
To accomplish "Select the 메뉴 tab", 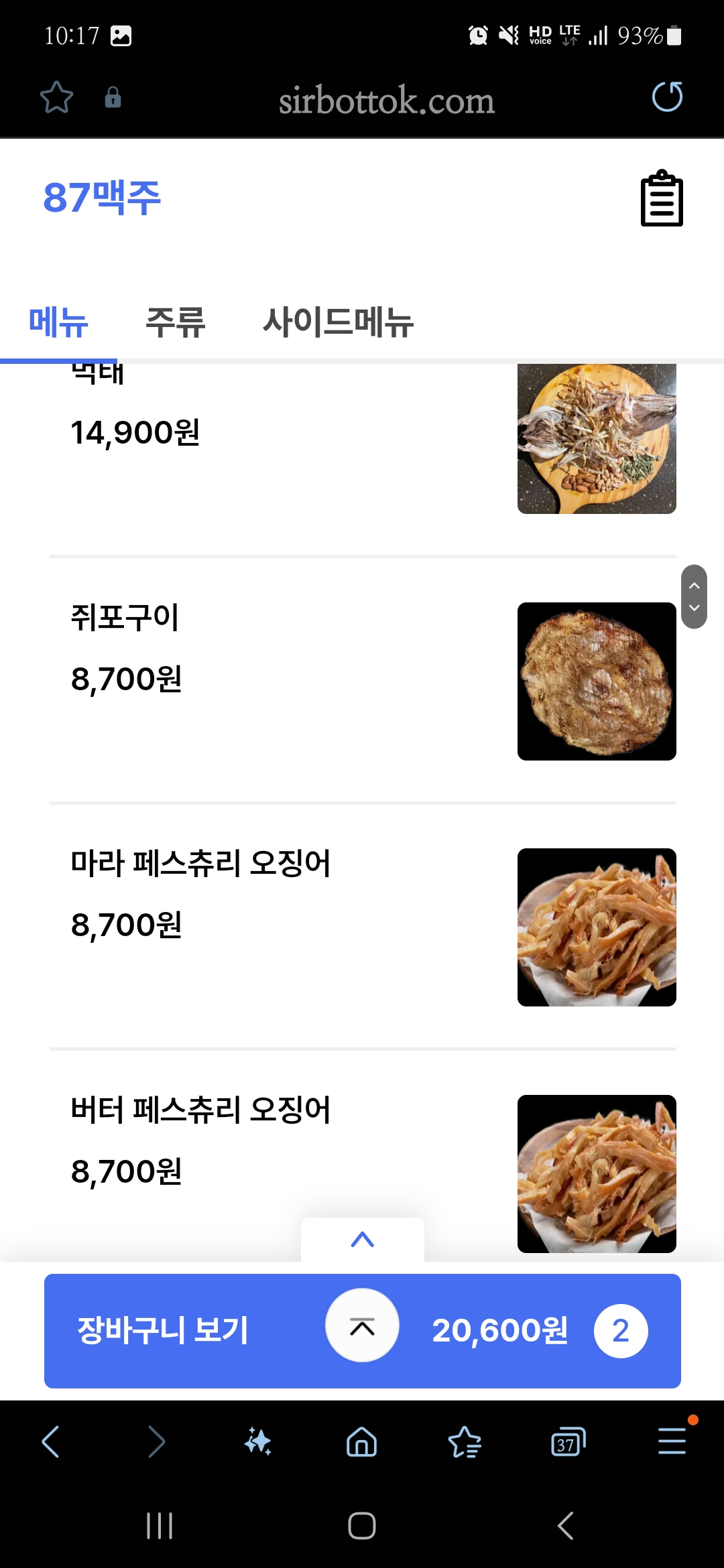I will point(58,322).
